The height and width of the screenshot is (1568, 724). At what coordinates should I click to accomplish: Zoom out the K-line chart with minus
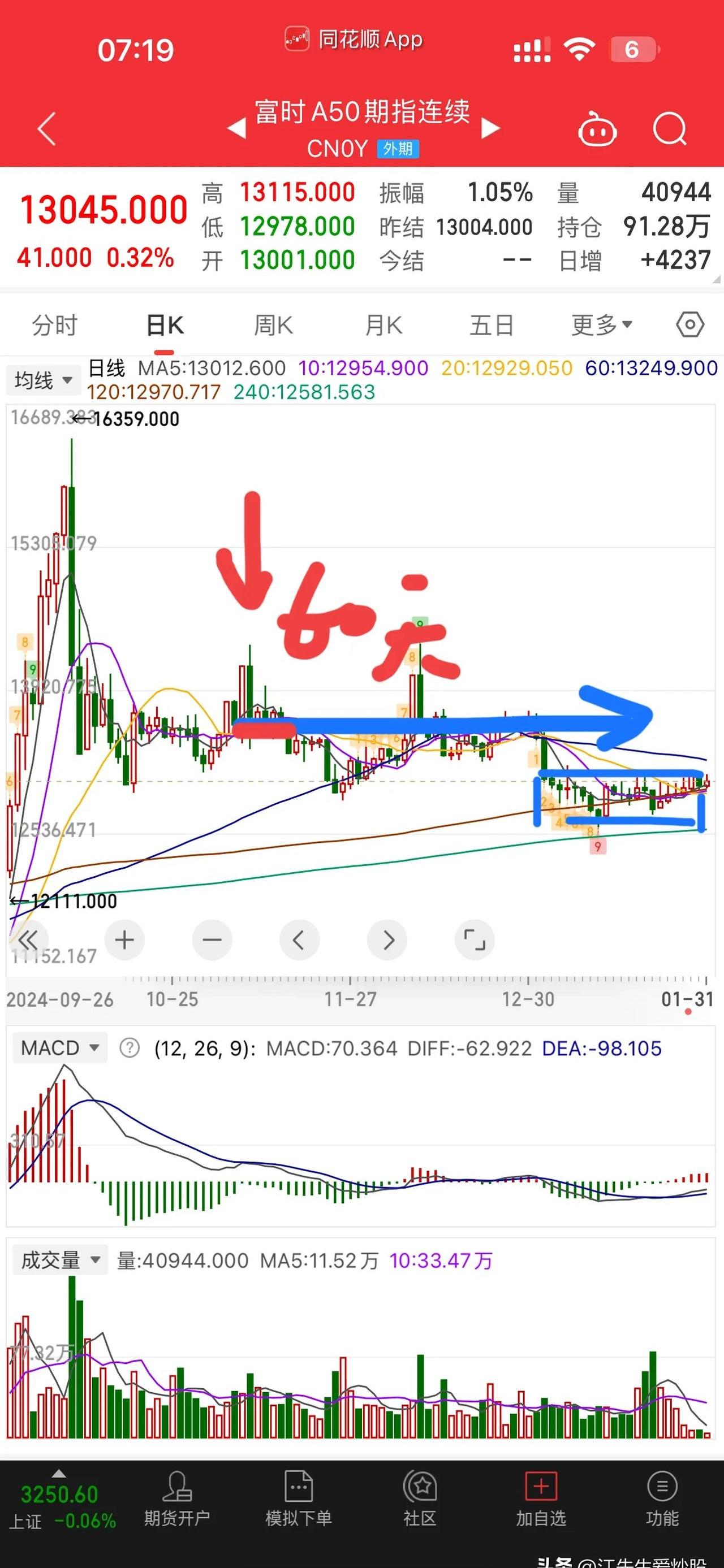pyautogui.click(x=212, y=940)
